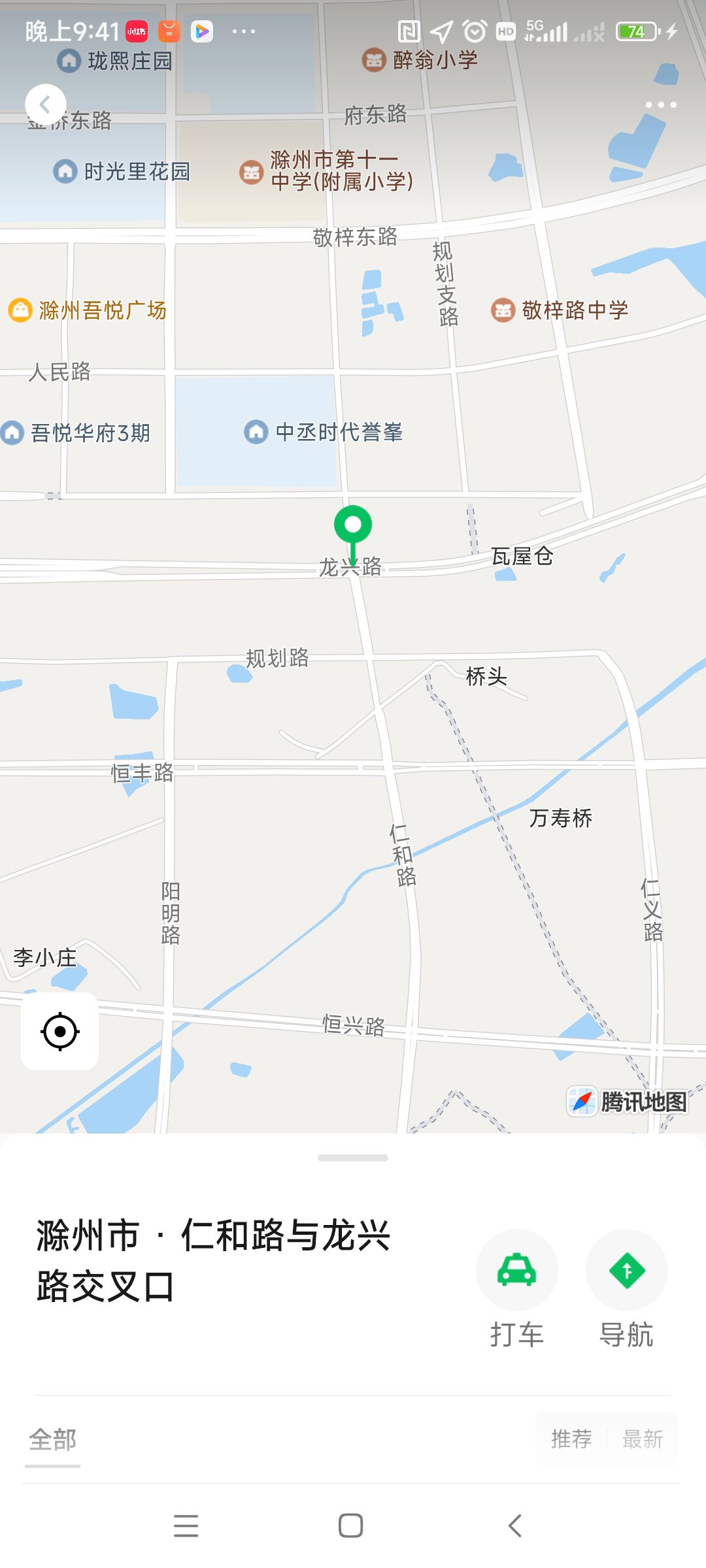
Task: Recenter map on my current location
Action: [x=60, y=1032]
